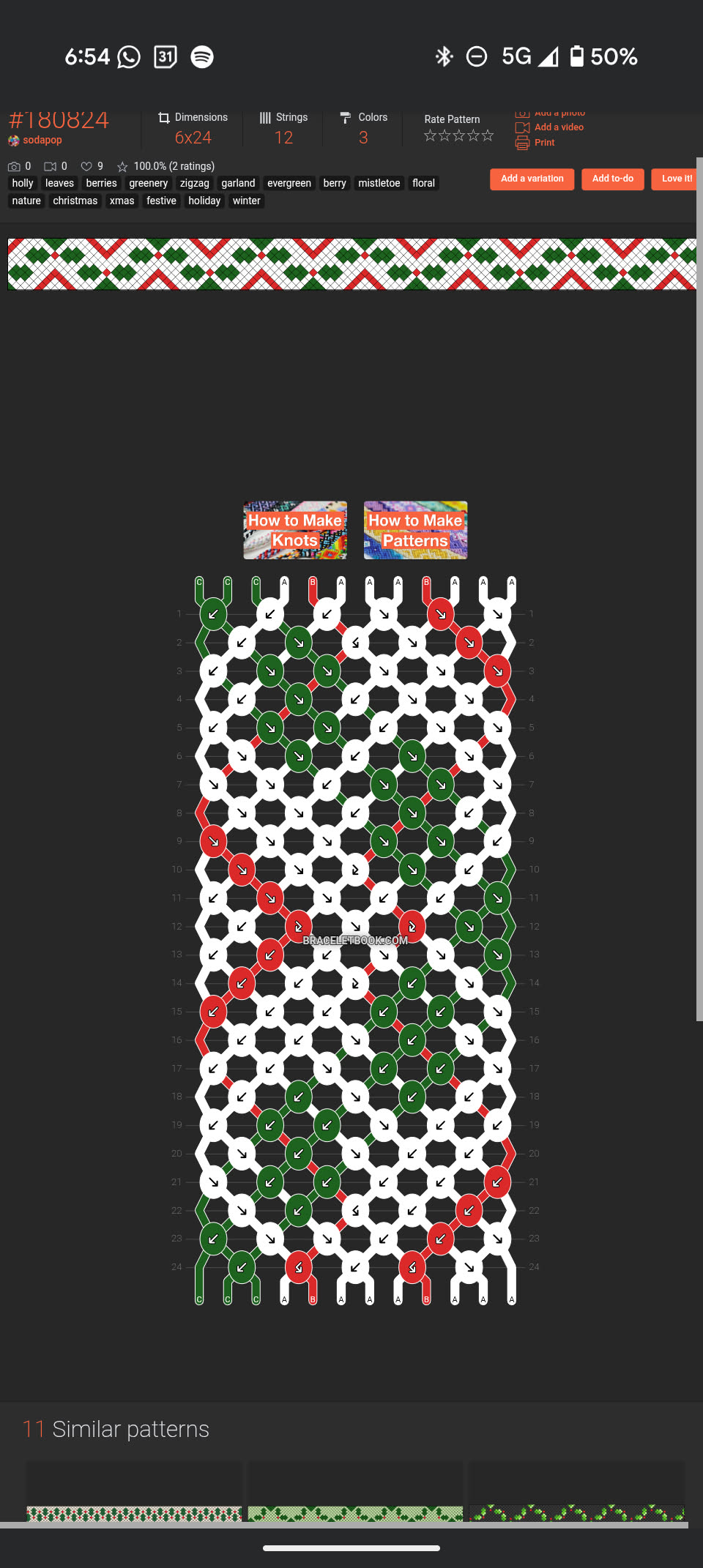The height and width of the screenshot is (1568, 703).
Task: Select the winter tag
Action: point(246,201)
